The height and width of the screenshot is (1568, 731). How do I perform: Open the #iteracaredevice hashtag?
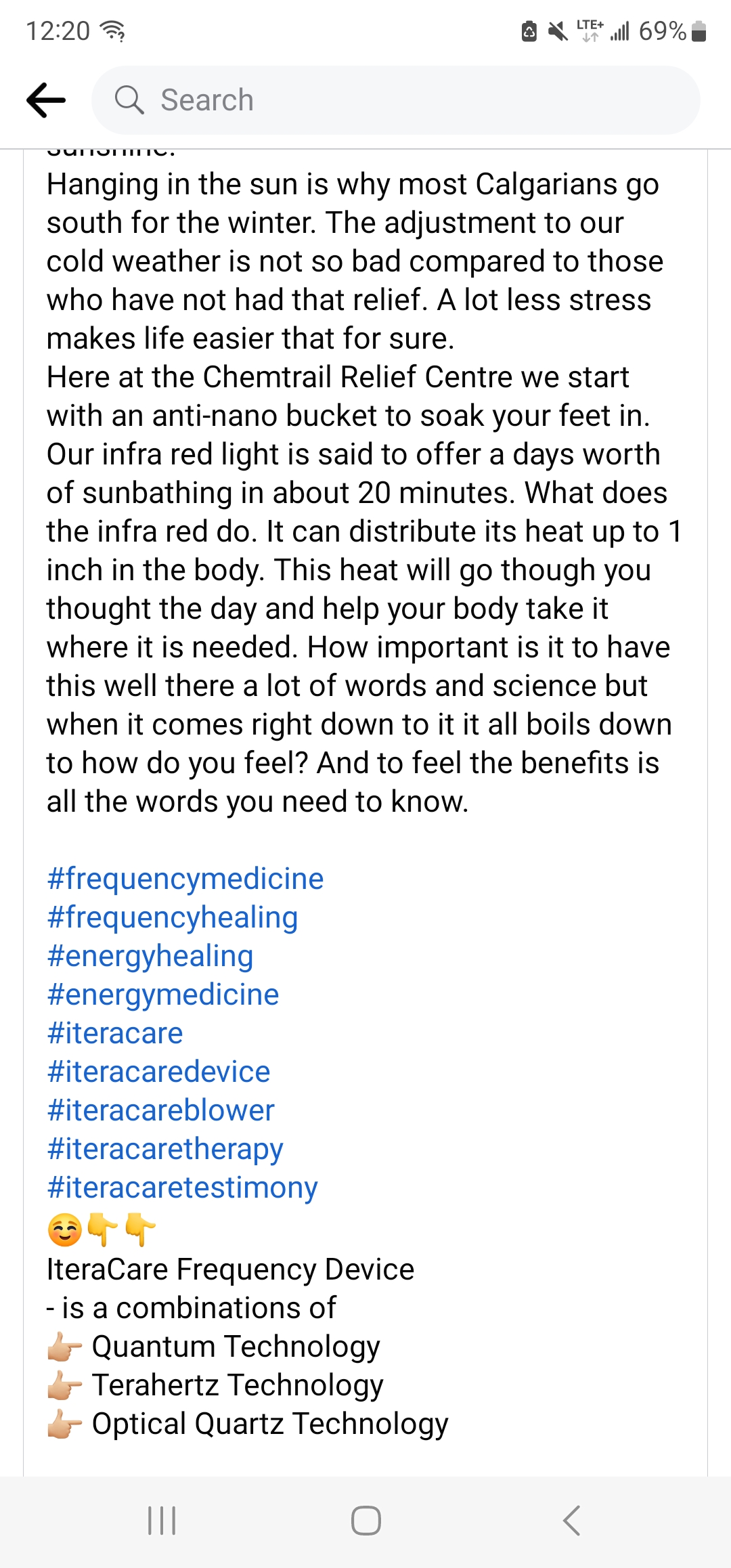pyautogui.click(x=158, y=1072)
